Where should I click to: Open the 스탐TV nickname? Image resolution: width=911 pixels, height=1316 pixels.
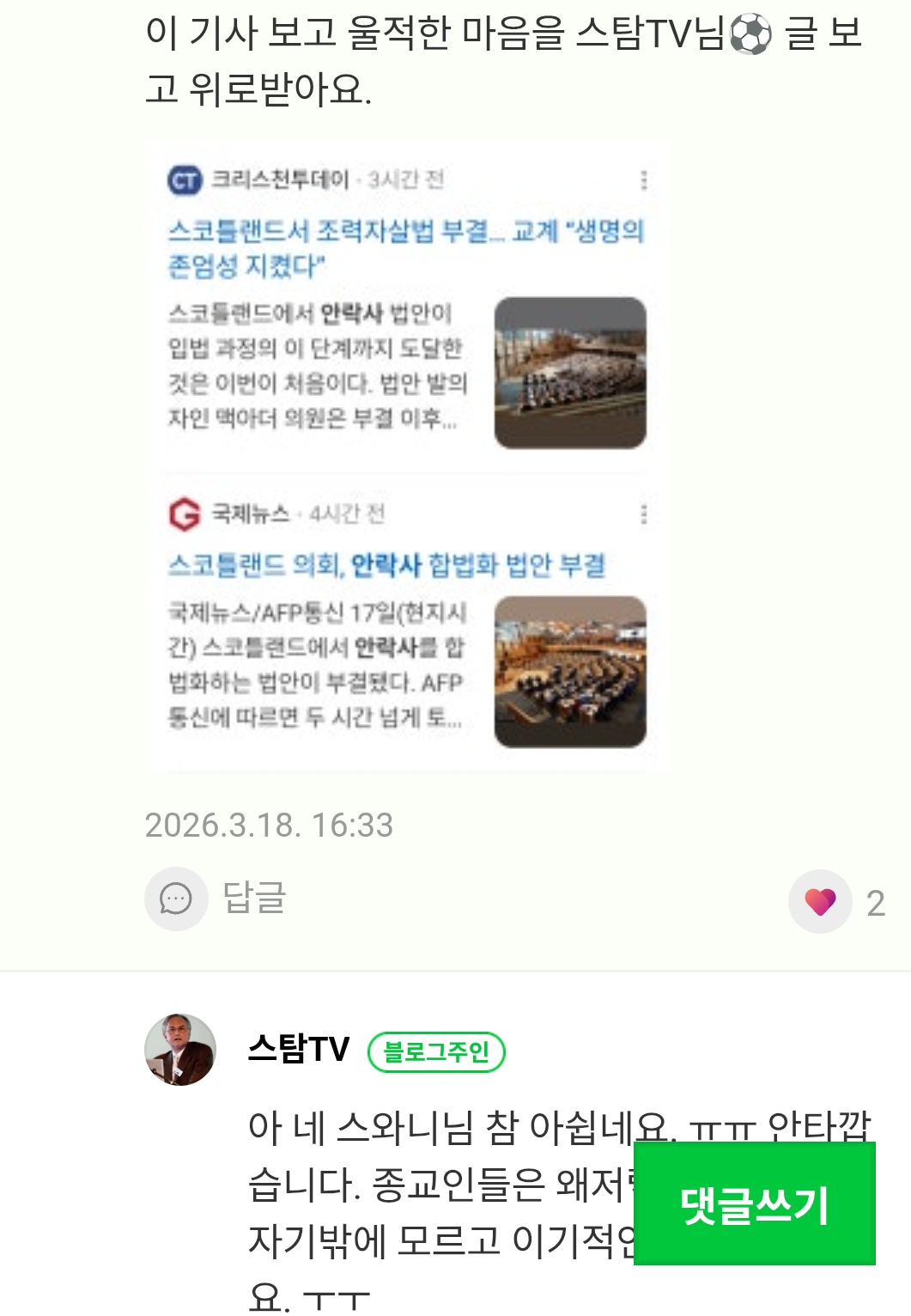click(x=298, y=1049)
